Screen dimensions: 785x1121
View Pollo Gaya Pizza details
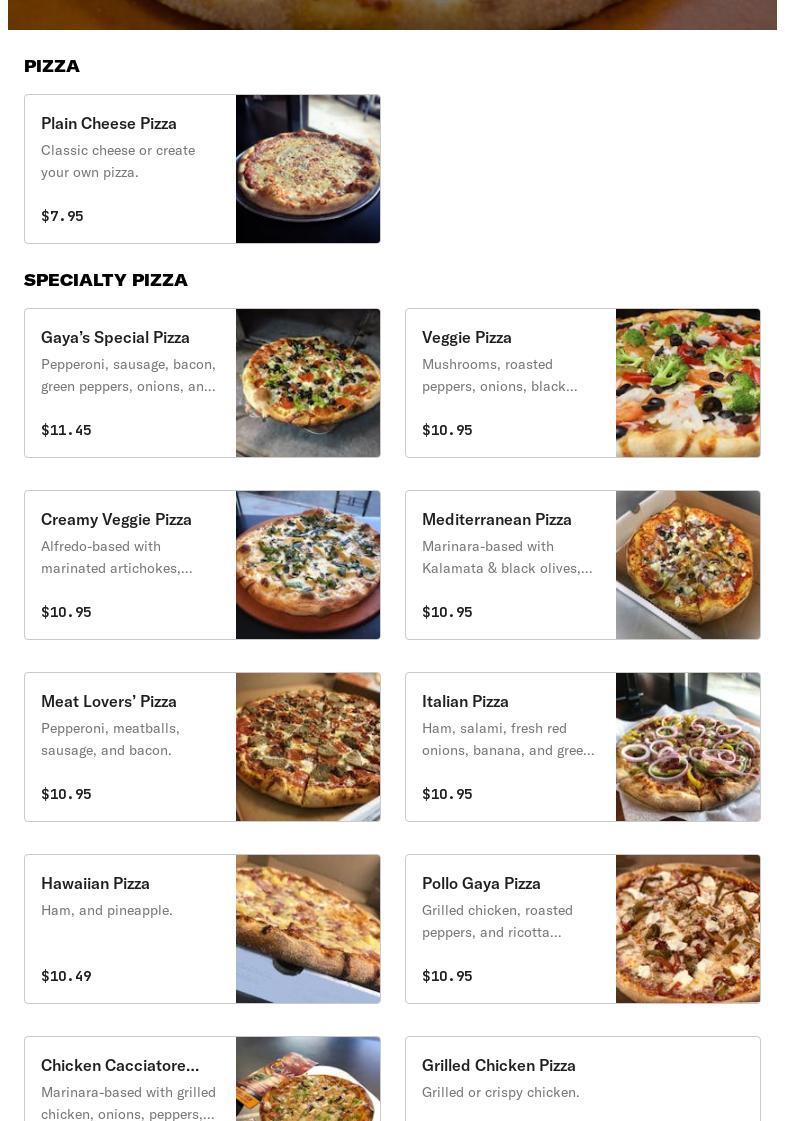[582, 929]
